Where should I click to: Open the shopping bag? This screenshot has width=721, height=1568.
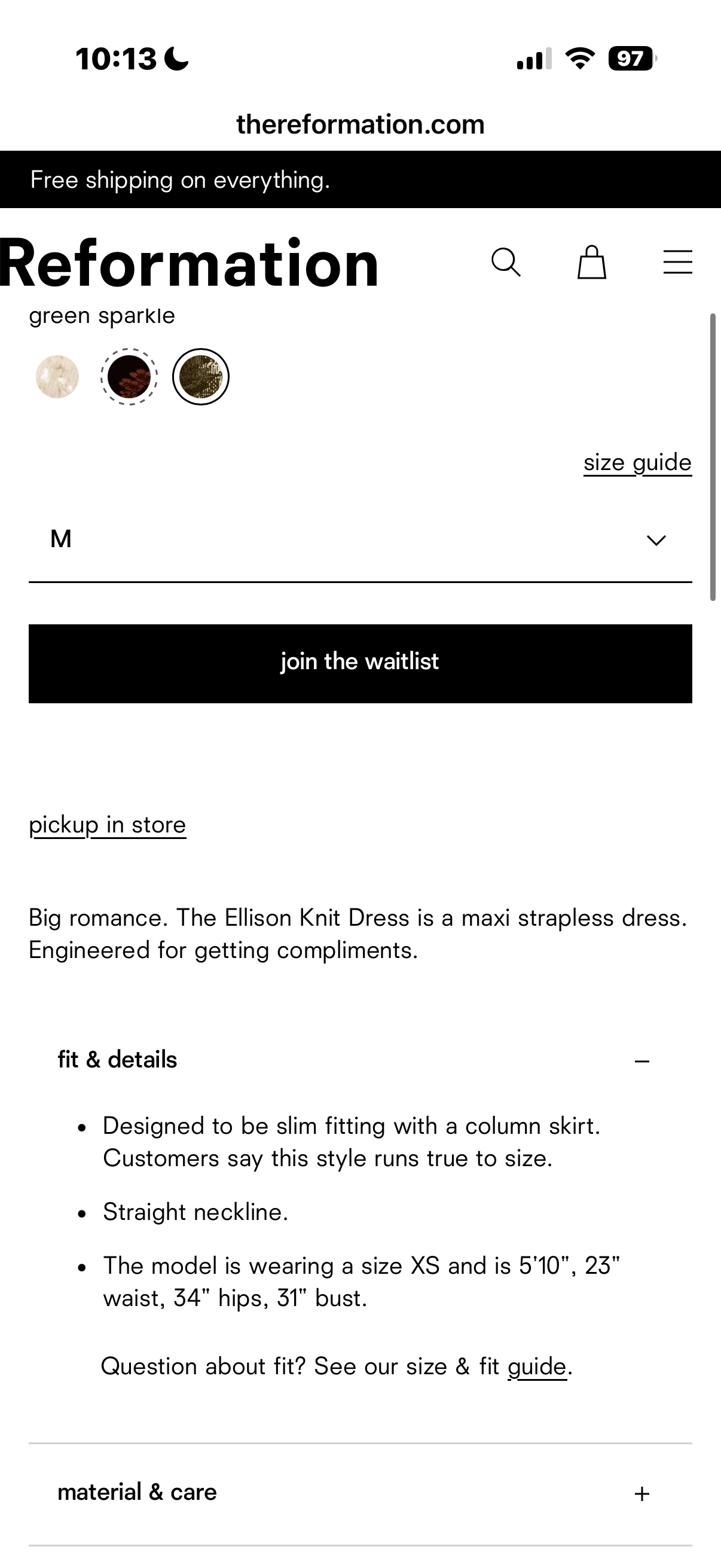tap(591, 263)
